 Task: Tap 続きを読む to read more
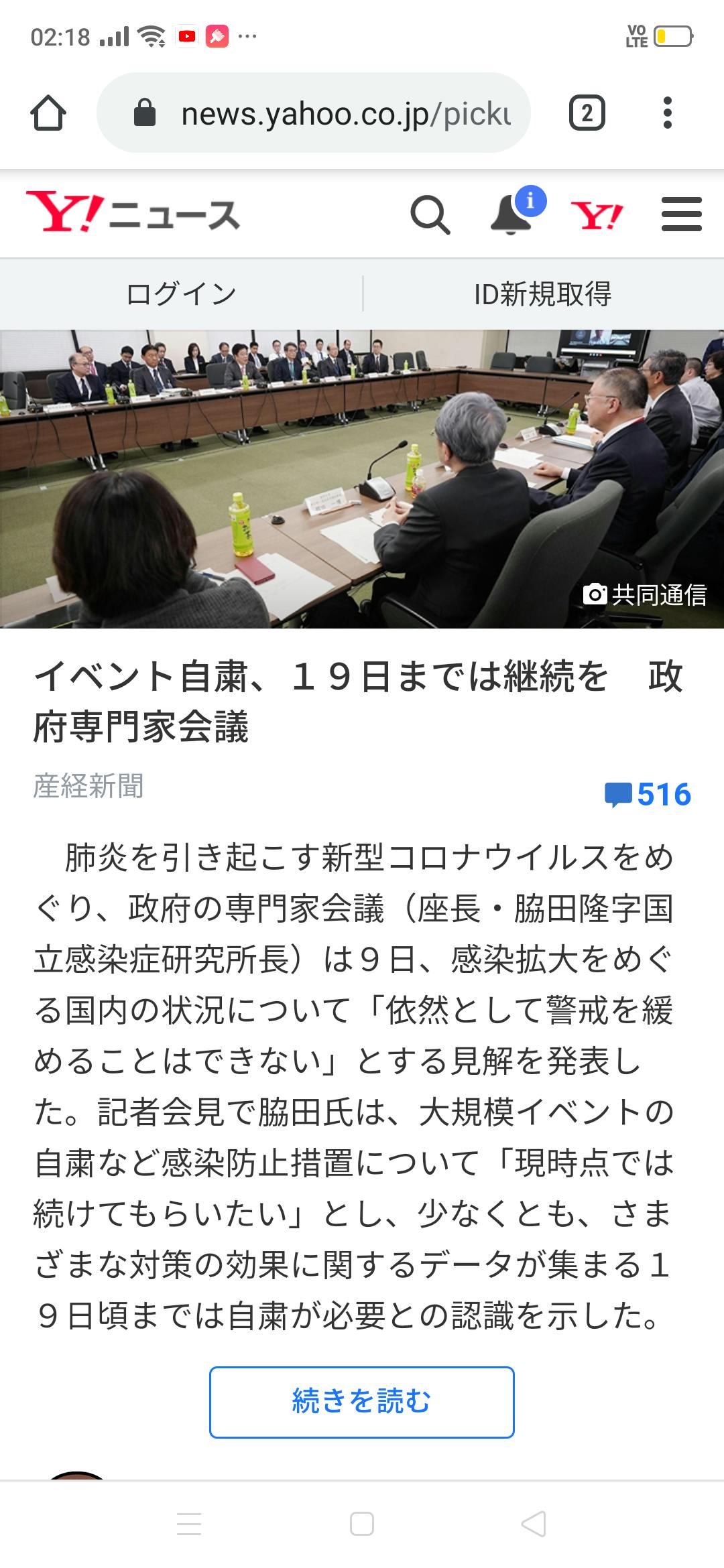point(362,1402)
